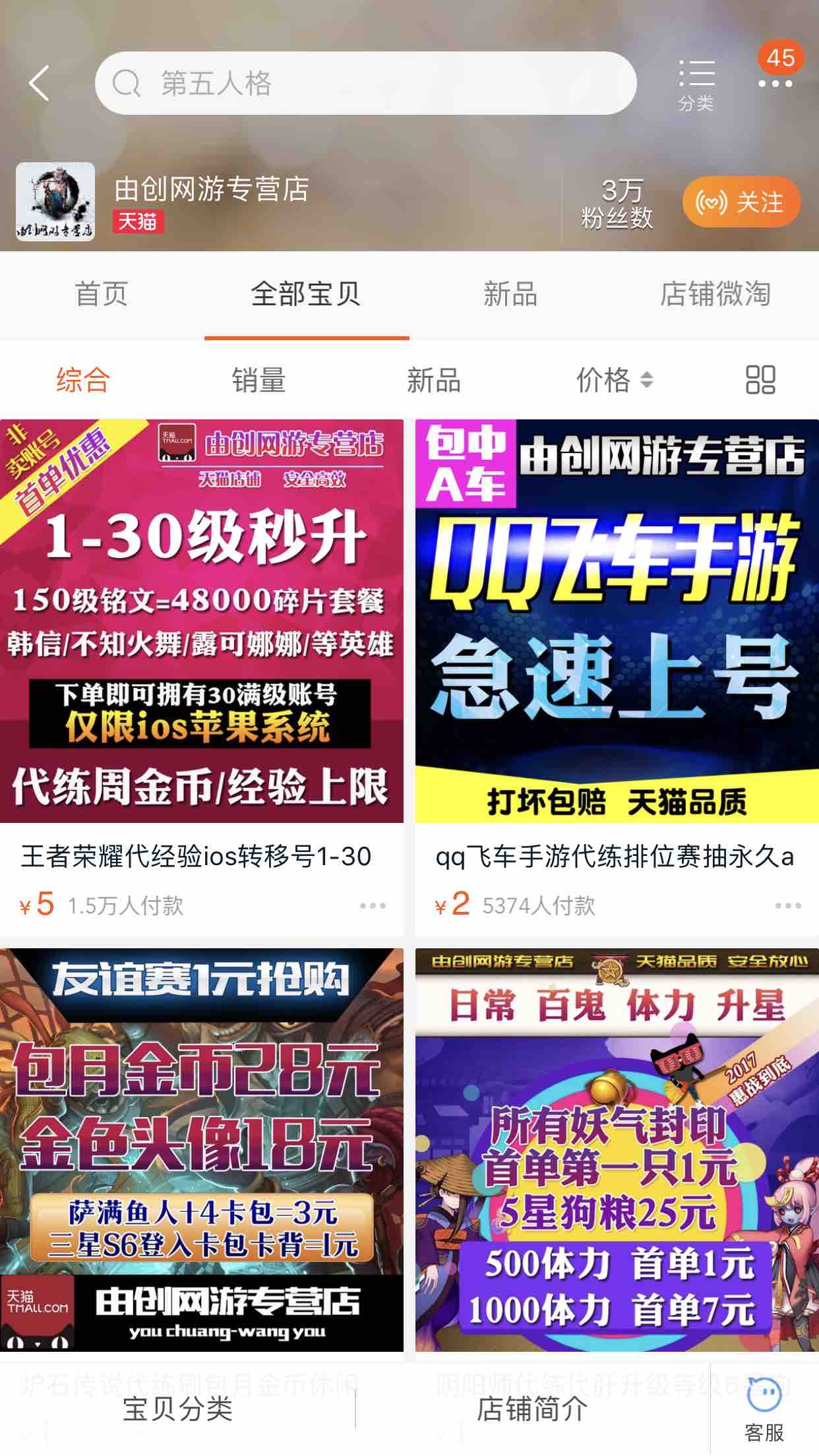Screen dimensions: 819x1456
Task: Switch to the 店铺微淘 tab
Action: click(715, 294)
